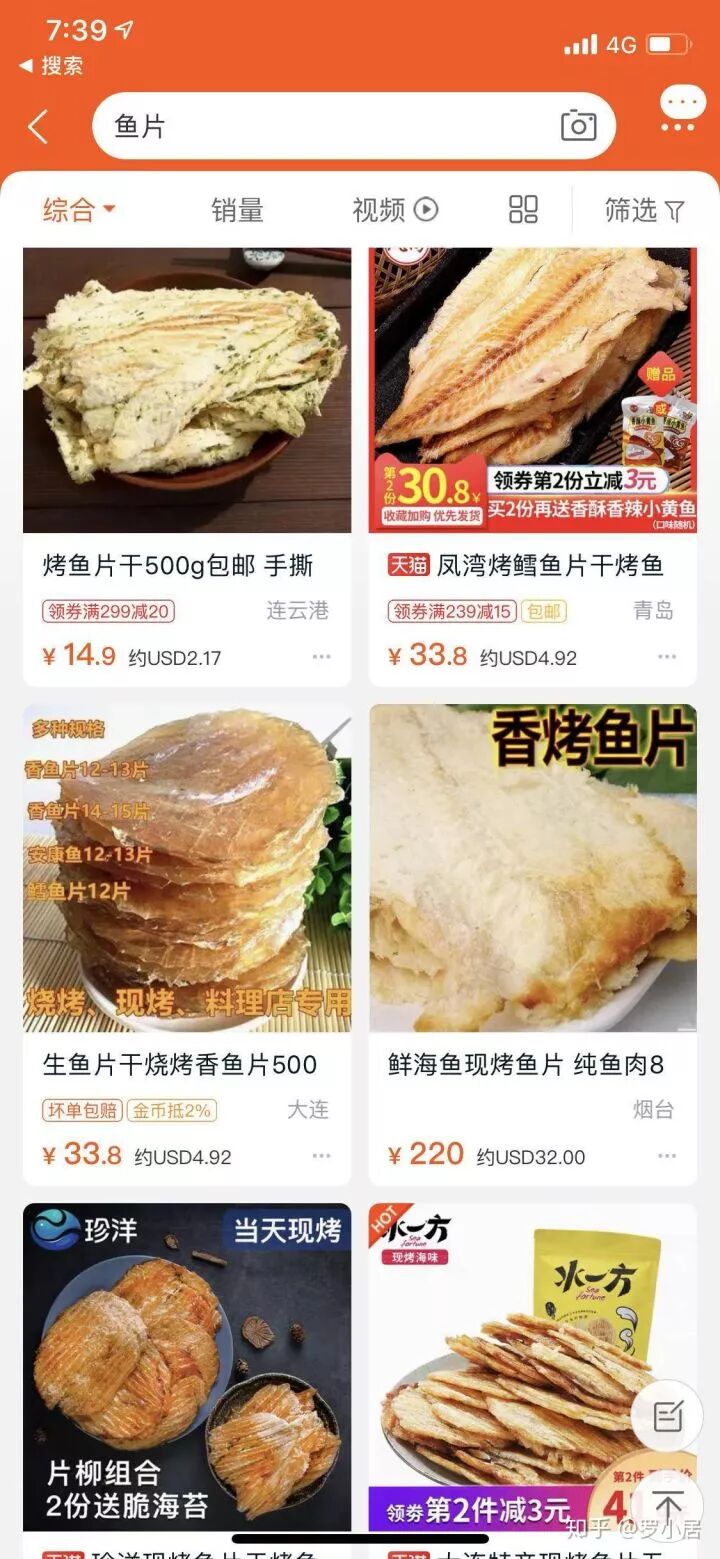The height and width of the screenshot is (1559, 720).
Task: Return to top of results
Action: (667, 1504)
